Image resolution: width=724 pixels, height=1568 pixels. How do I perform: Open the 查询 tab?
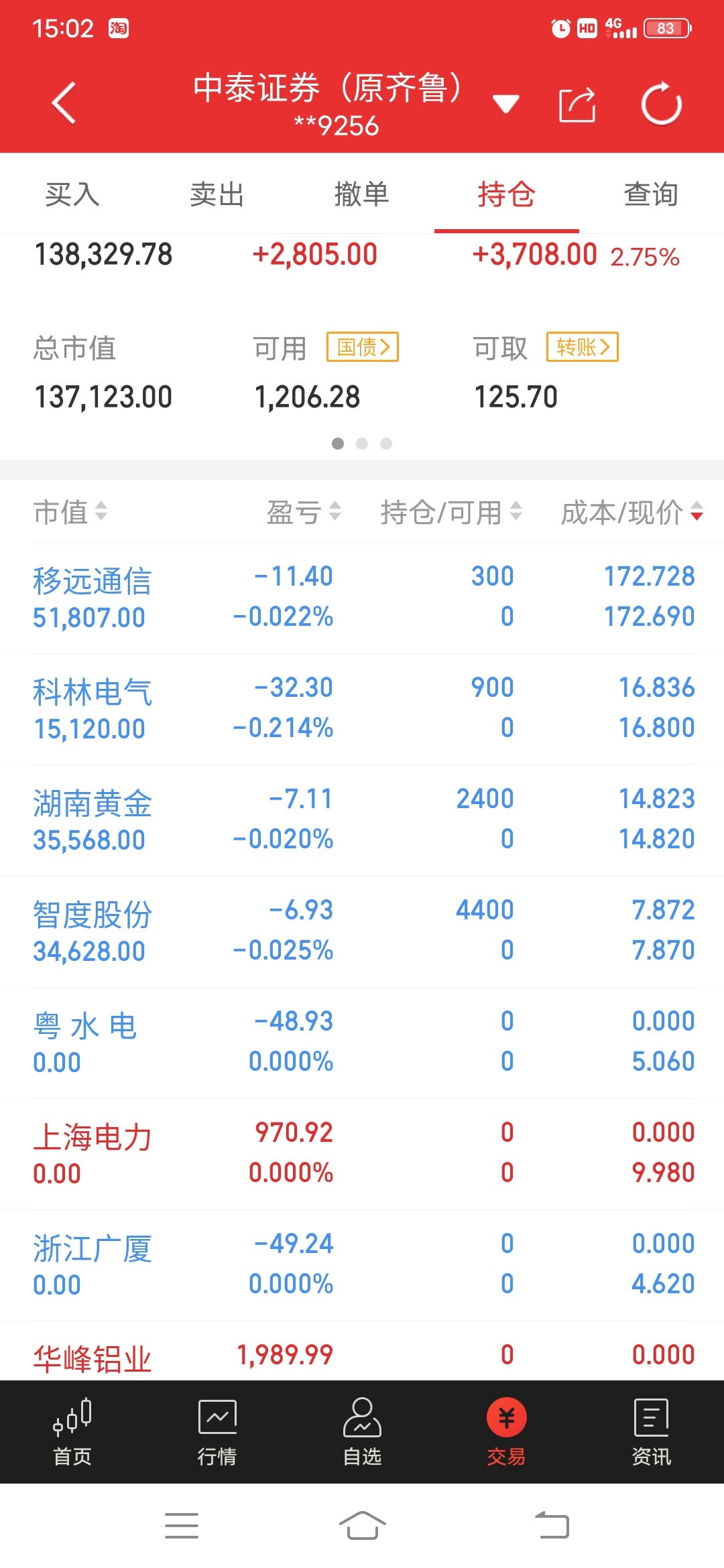pyautogui.click(x=652, y=194)
